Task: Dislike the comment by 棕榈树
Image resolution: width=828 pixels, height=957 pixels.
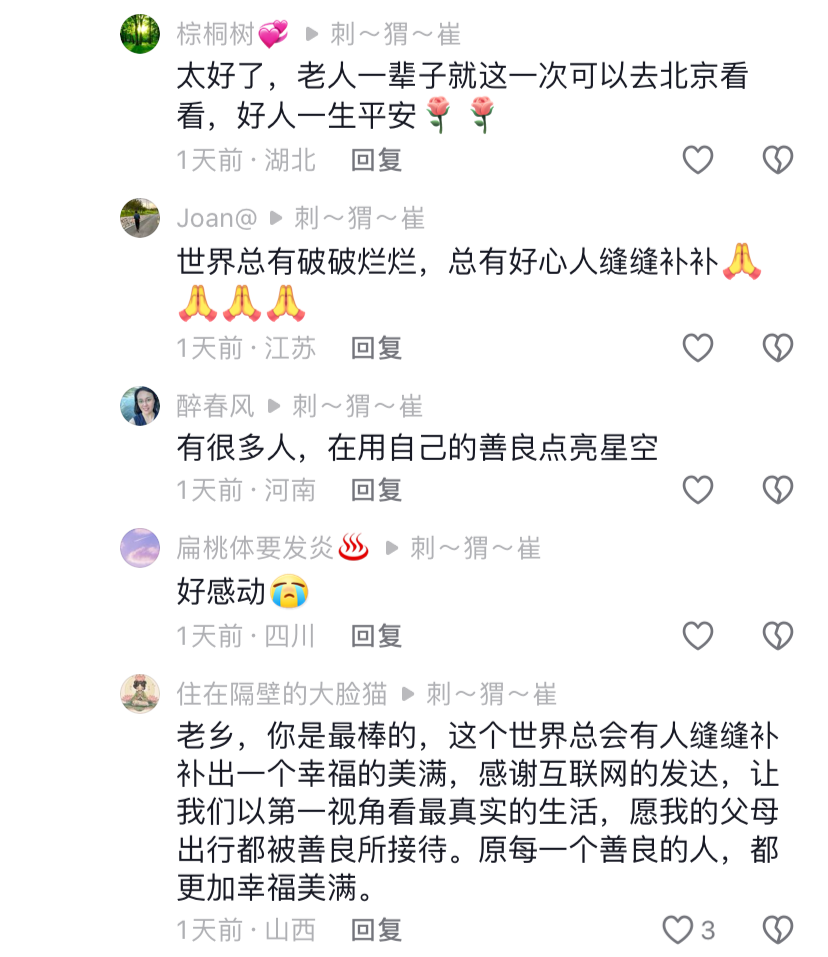Action: tap(777, 160)
